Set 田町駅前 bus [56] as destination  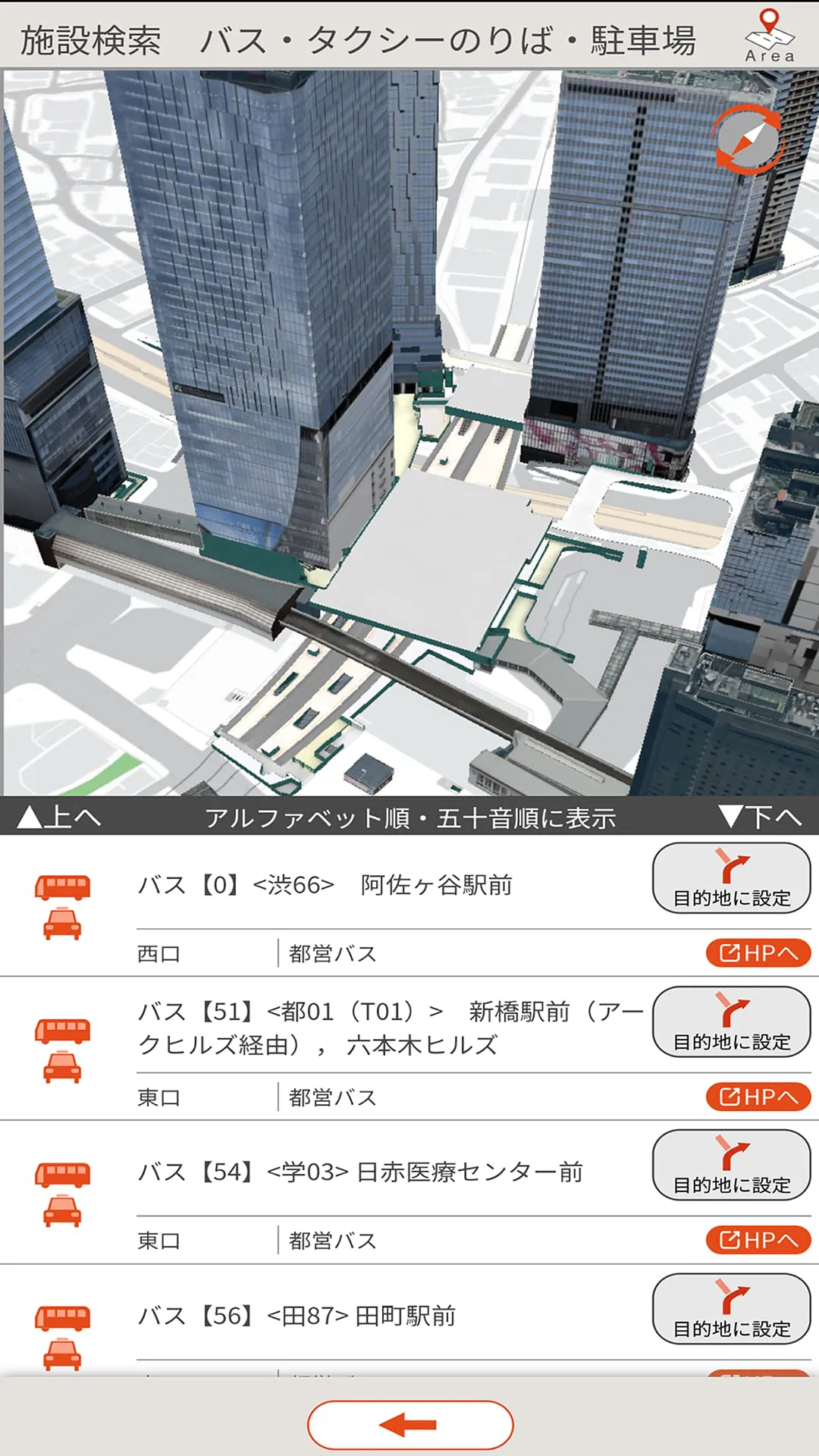[731, 1309]
